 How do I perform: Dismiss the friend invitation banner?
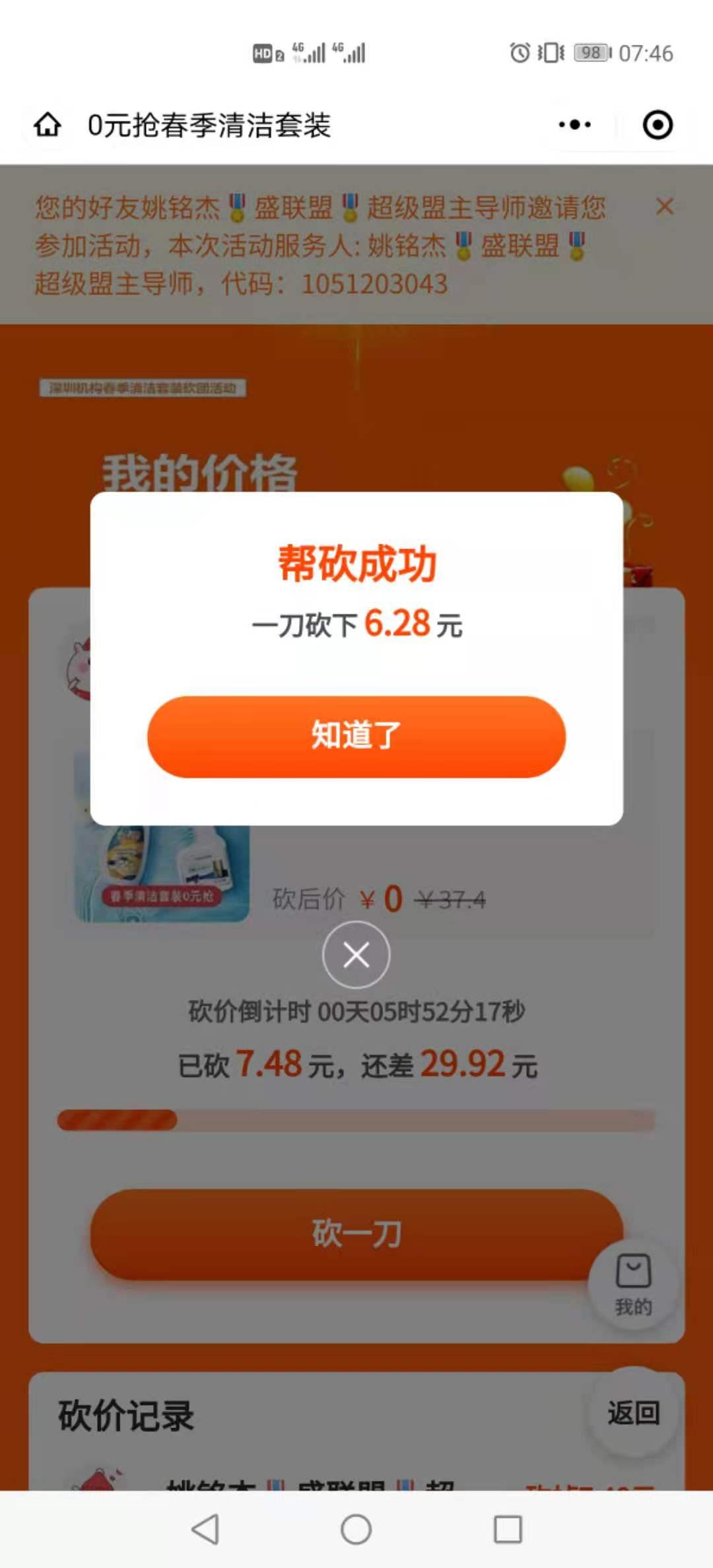point(665,207)
